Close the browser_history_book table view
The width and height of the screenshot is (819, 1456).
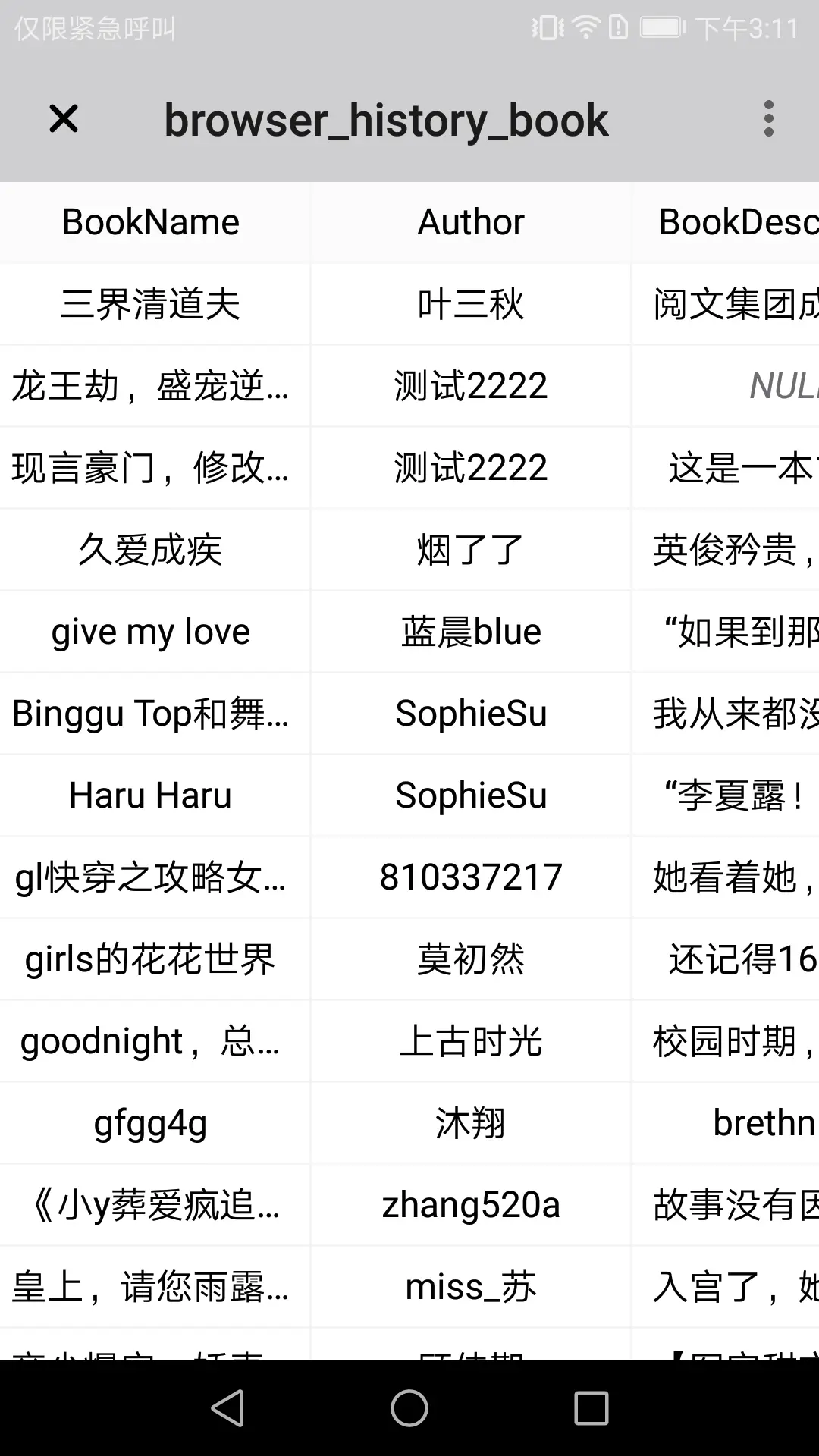64,119
